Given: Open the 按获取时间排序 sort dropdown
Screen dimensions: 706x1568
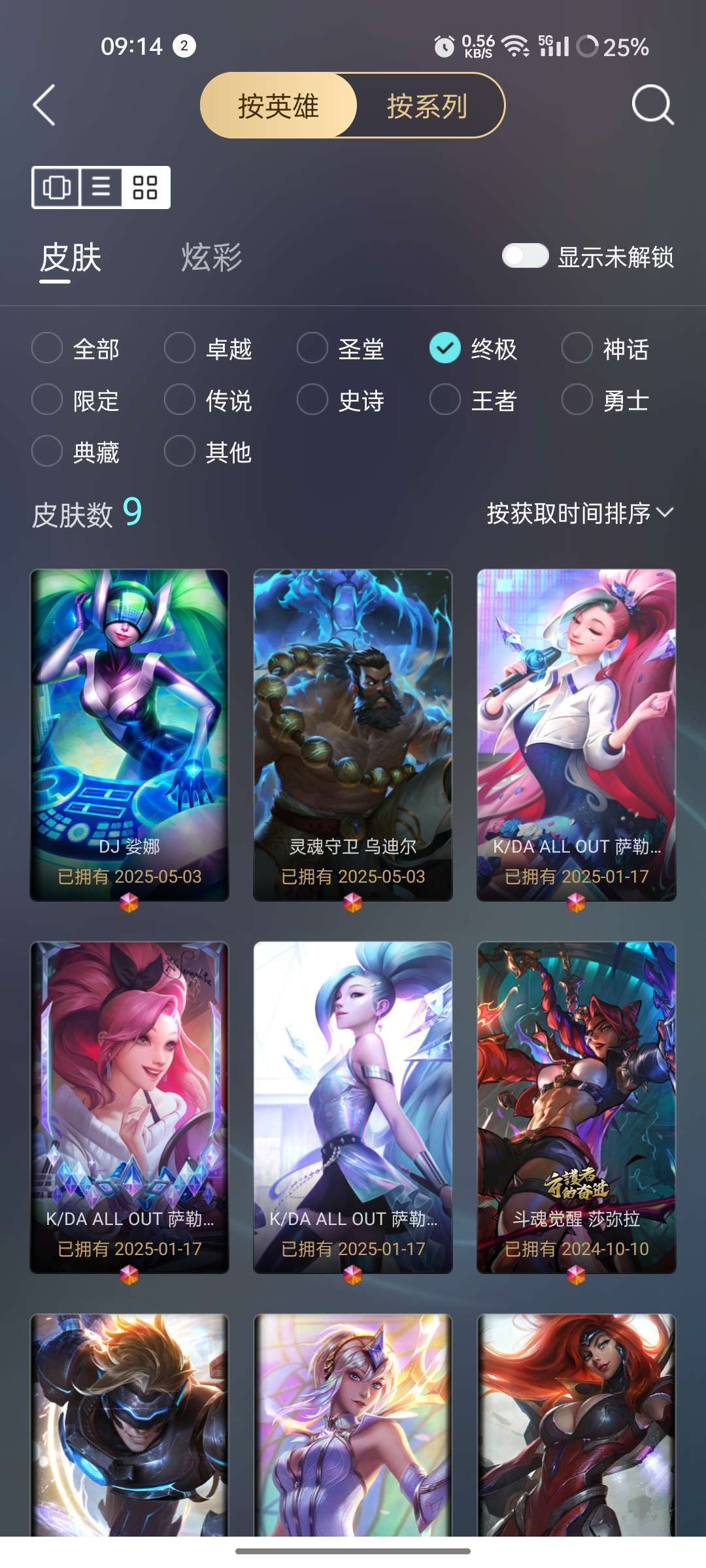Looking at the screenshot, I should pos(579,514).
